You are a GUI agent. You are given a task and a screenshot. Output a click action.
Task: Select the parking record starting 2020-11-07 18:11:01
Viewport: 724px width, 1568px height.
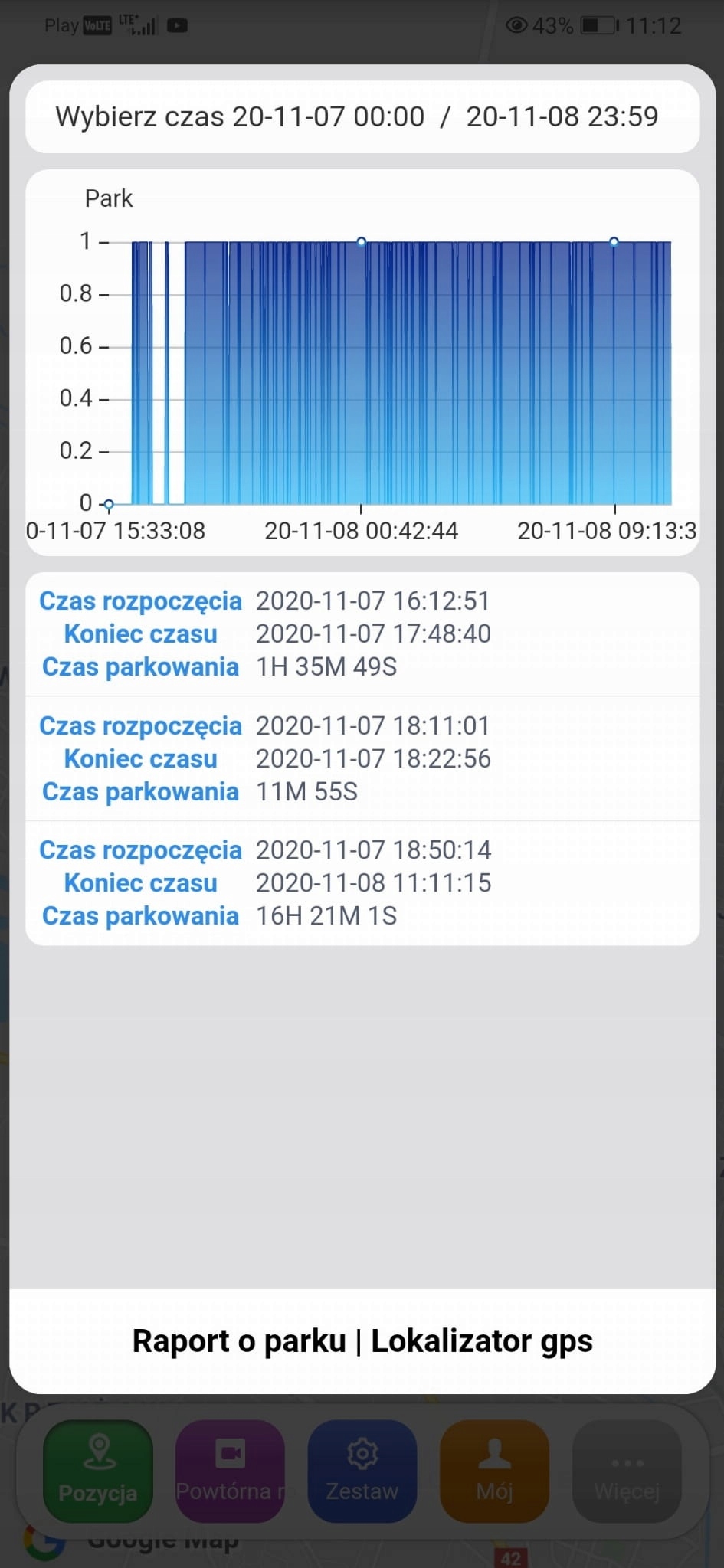point(362,758)
